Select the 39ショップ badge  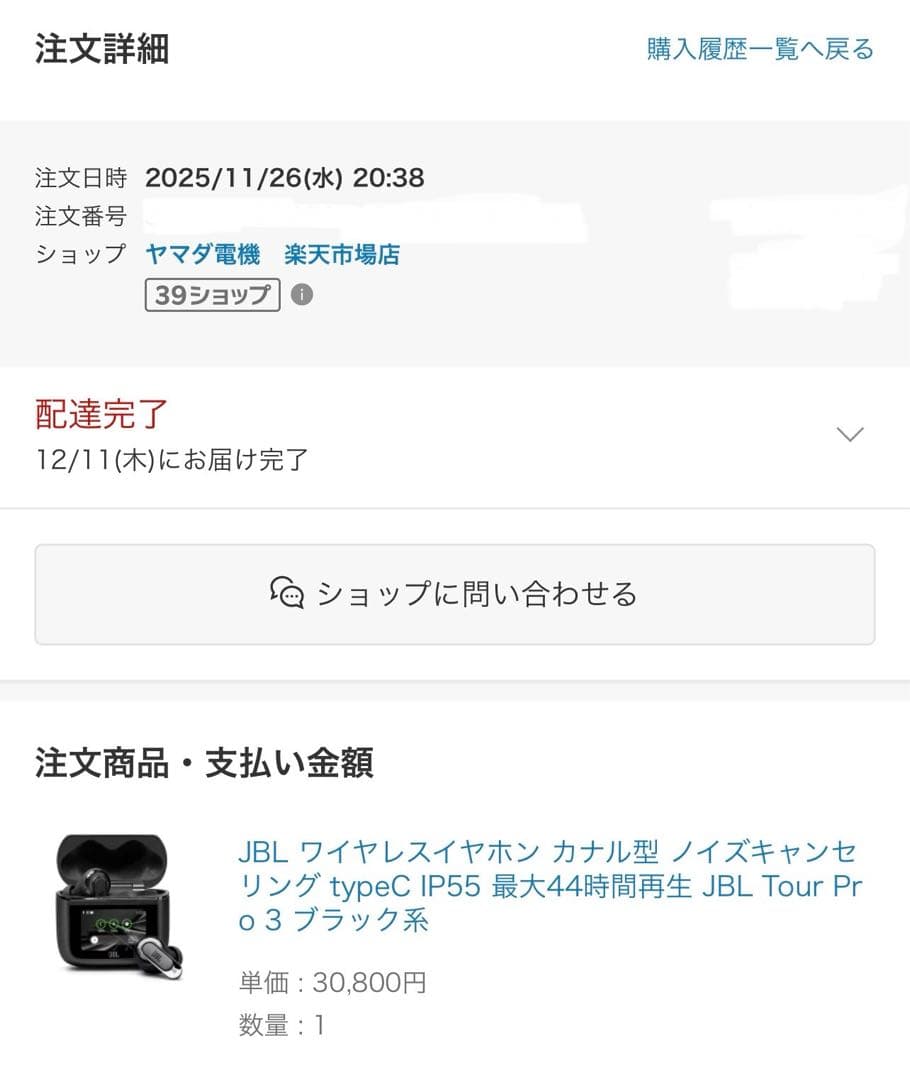pyautogui.click(x=211, y=296)
